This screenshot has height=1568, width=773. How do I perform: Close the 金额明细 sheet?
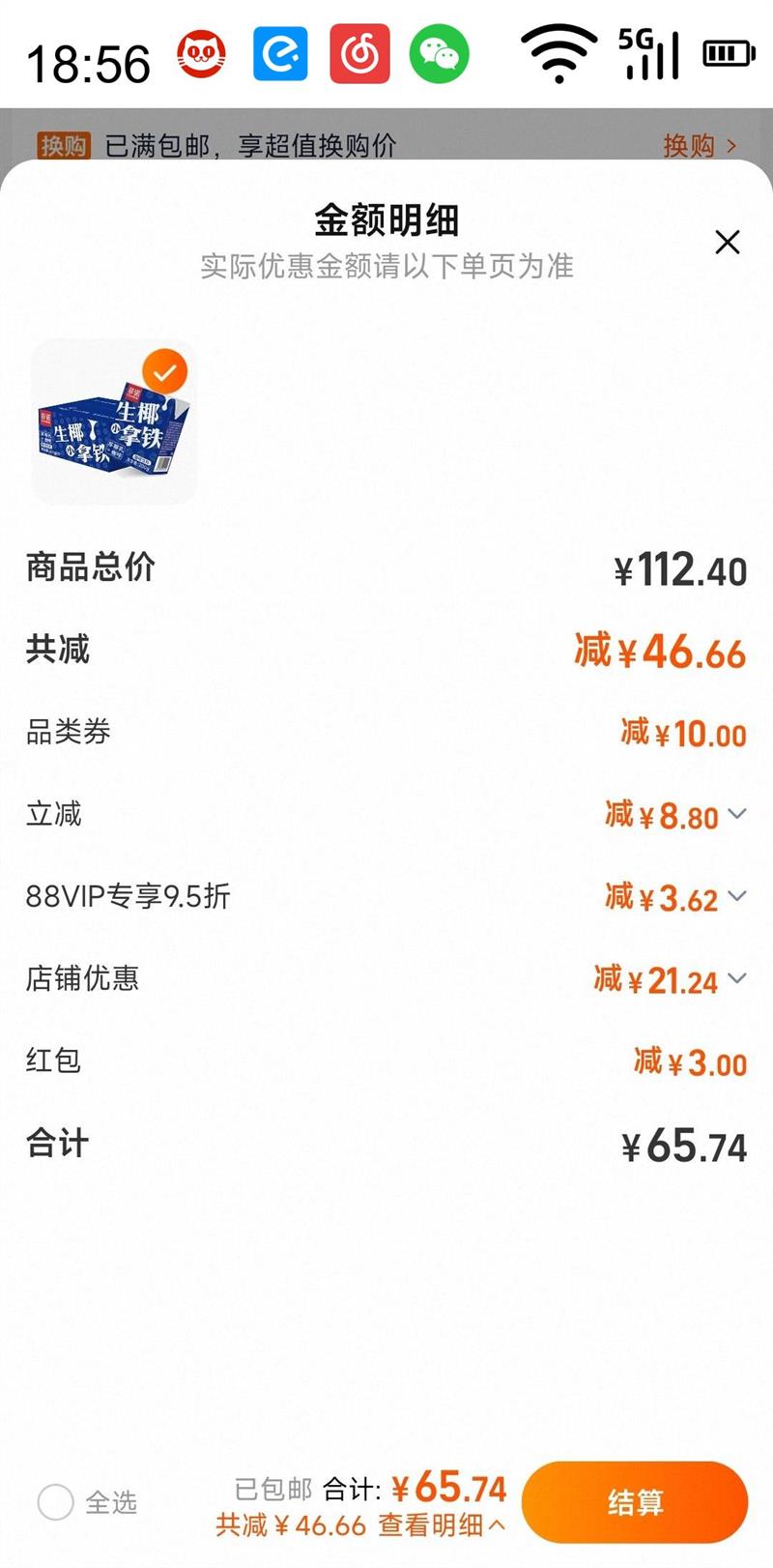pos(727,242)
